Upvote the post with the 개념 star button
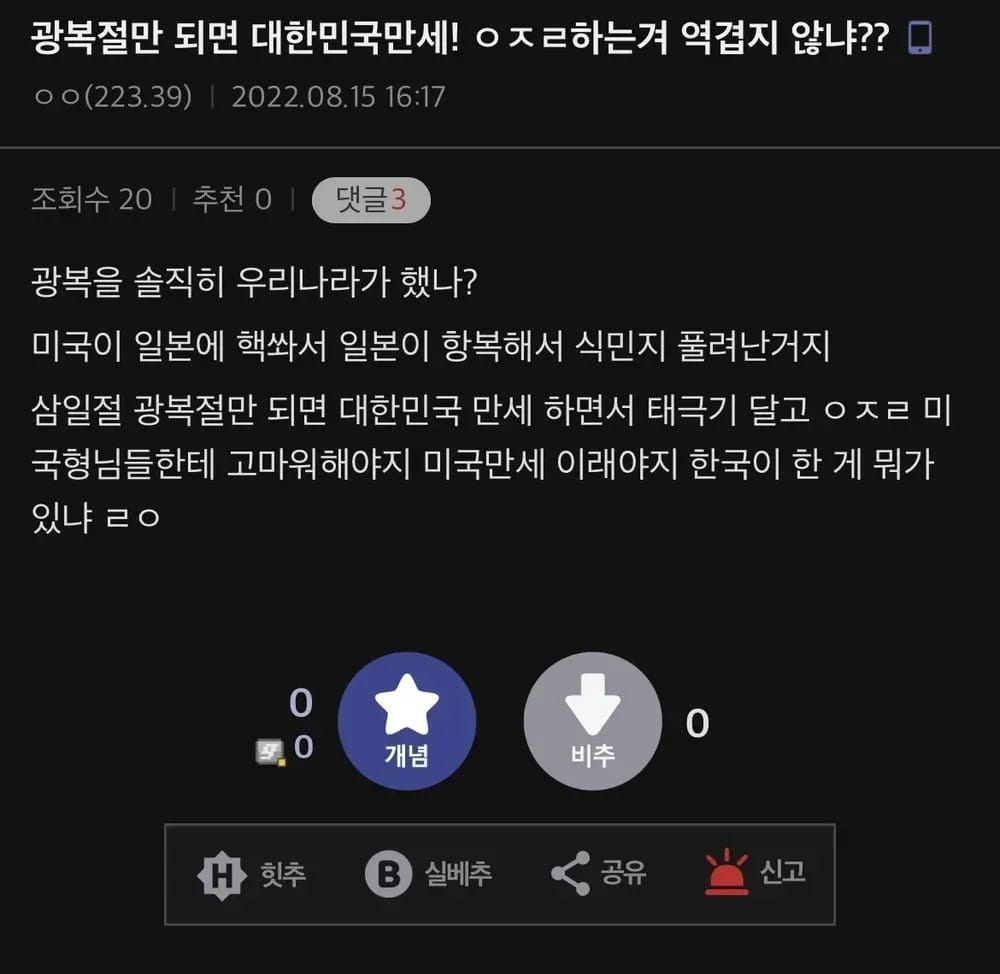The width and height of the screenshot is (1000, 974). pyautogui.click(x=407, y=720)
